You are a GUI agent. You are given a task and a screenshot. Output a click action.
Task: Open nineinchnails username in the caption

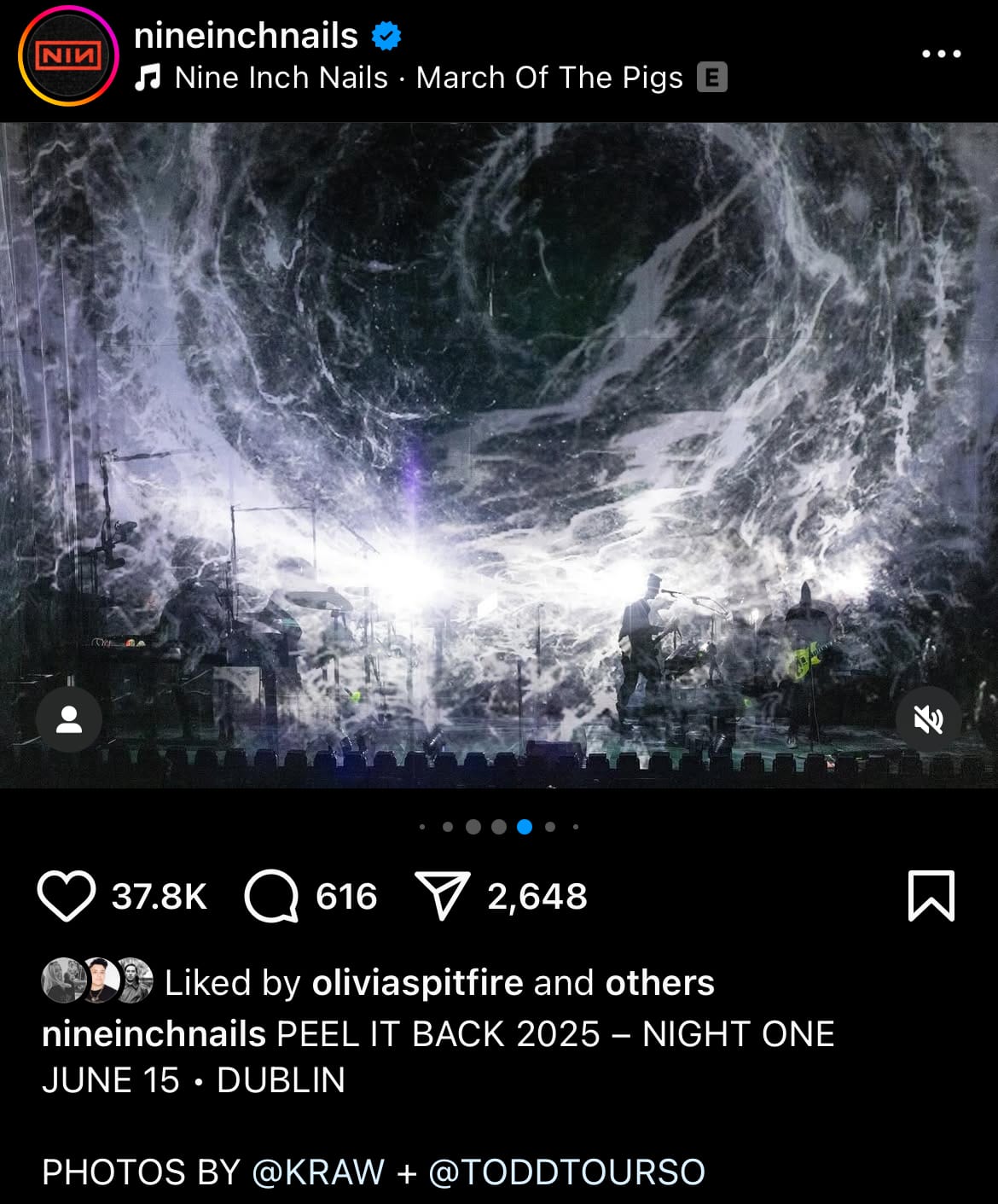(154, 1034)
